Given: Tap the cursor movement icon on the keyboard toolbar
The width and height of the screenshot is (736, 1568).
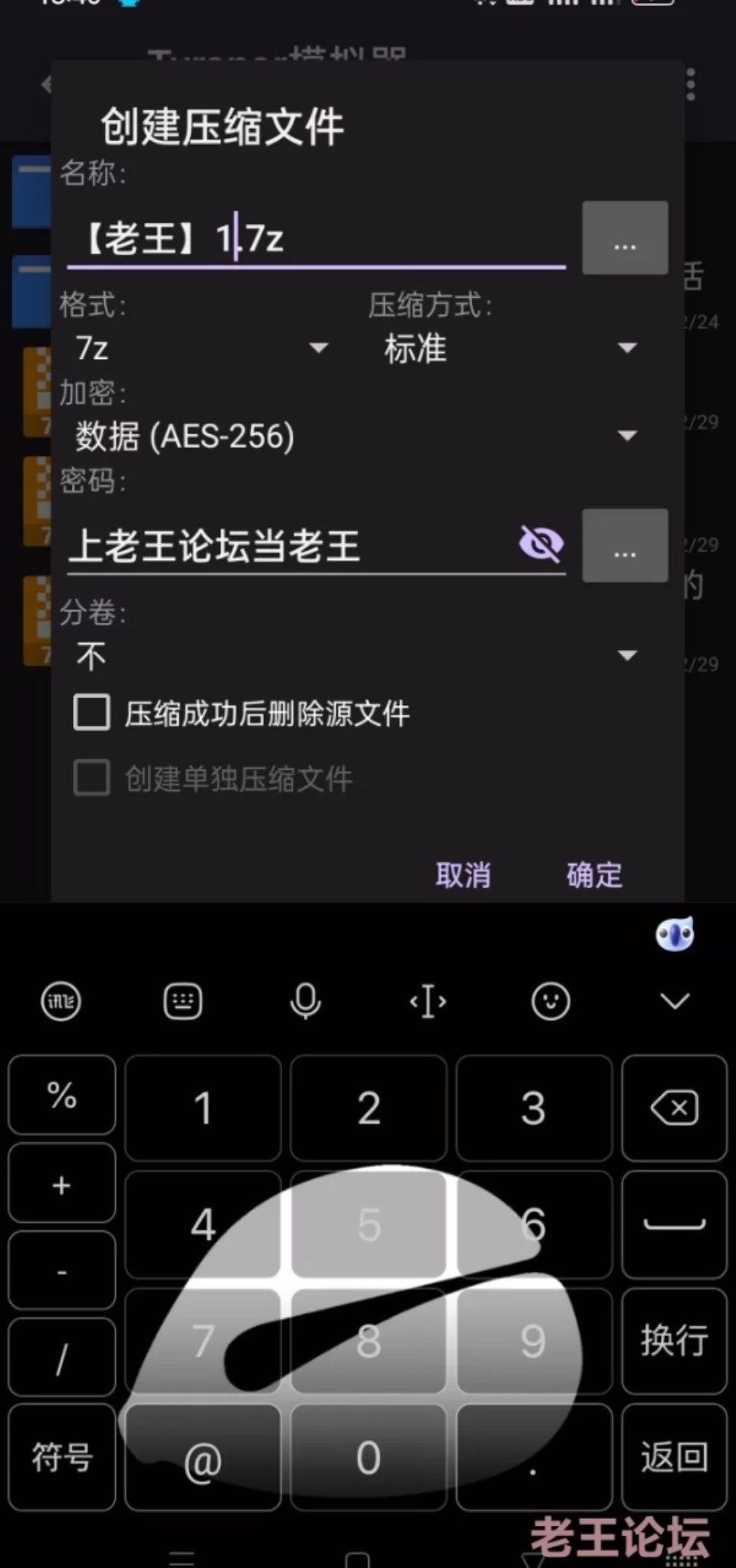Looking at the screenshot, I should click(x=428, y=1001).
